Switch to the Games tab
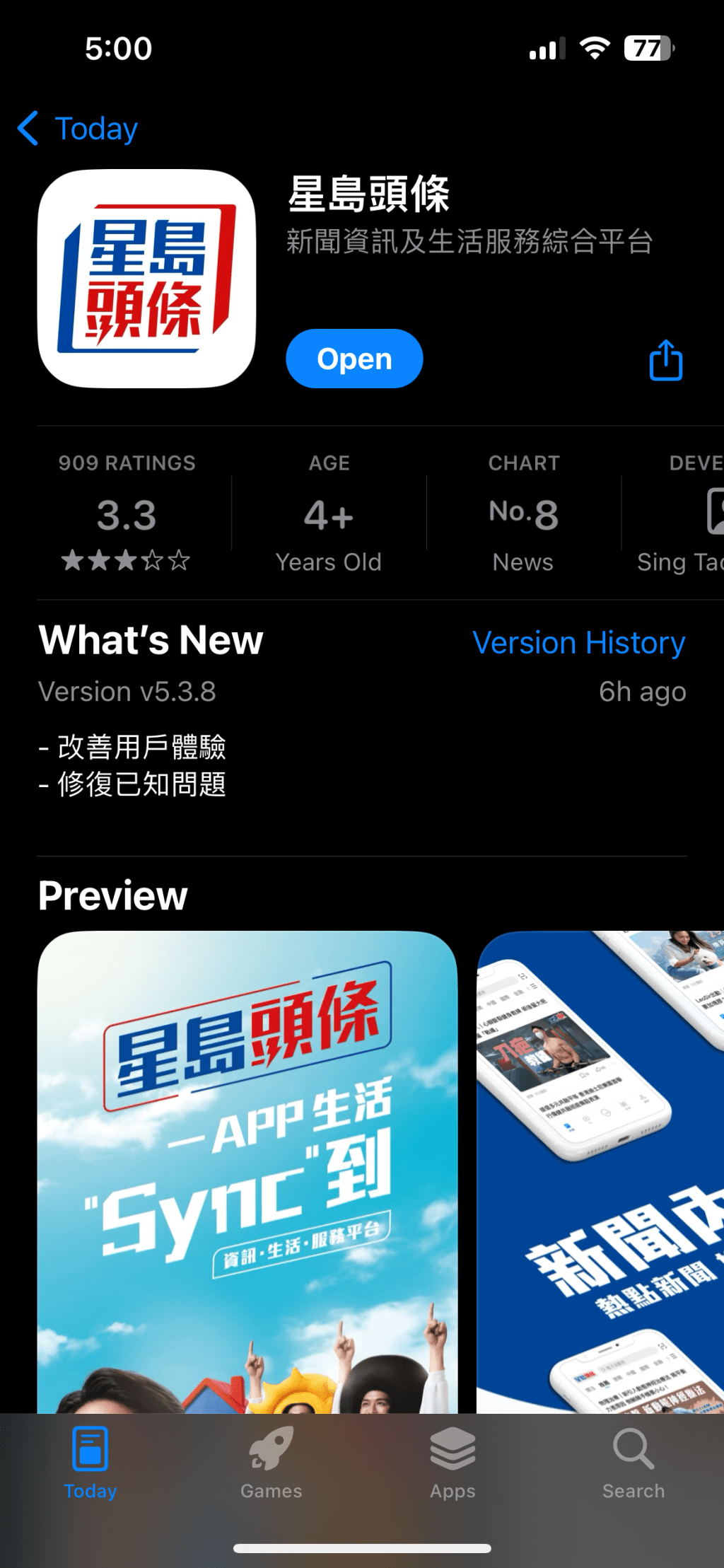Viewport: 724px width, 1568px height. pyautogui.click(x=271, y=1463)
